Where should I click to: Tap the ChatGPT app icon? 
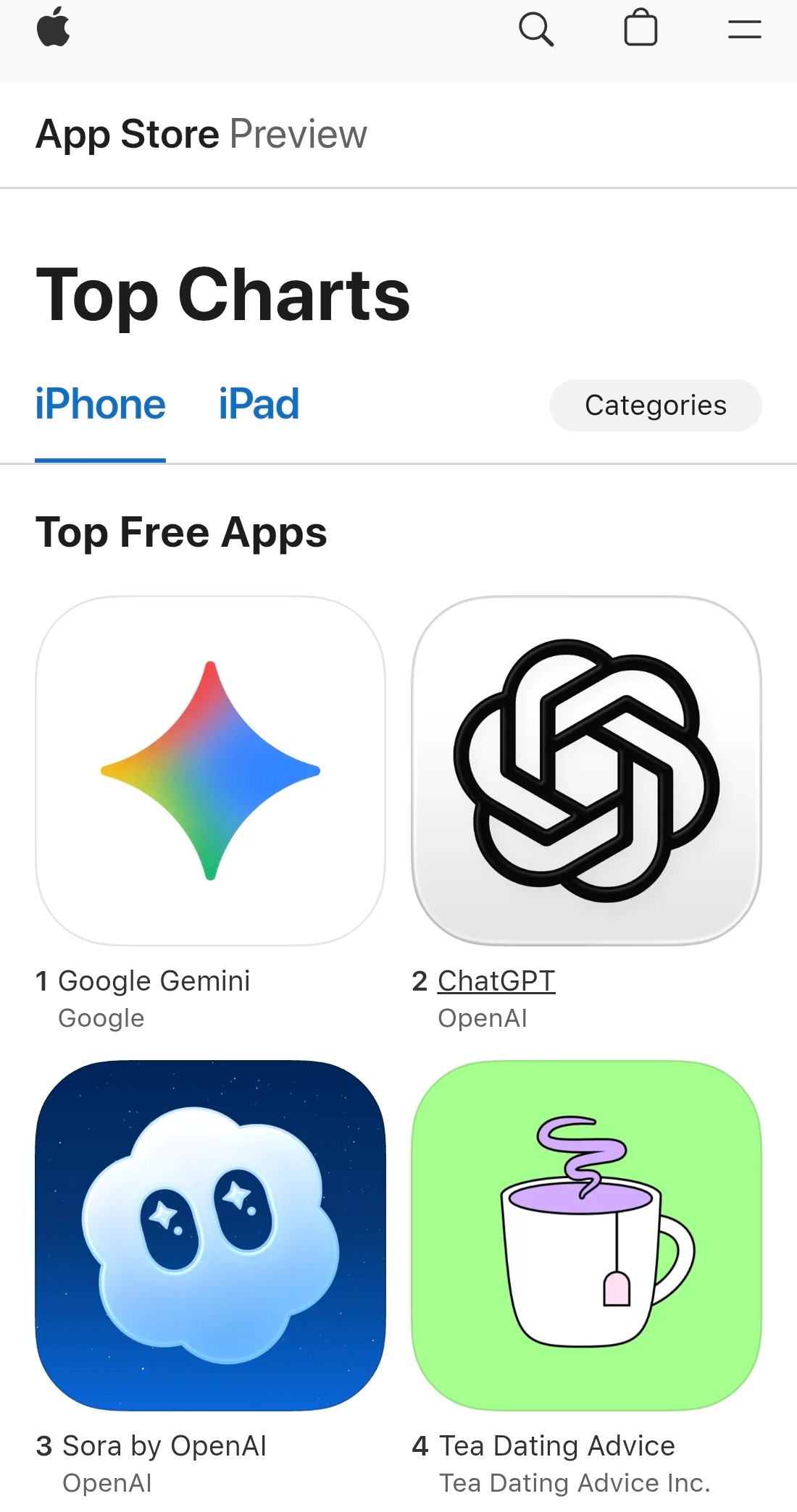point(586,770)
